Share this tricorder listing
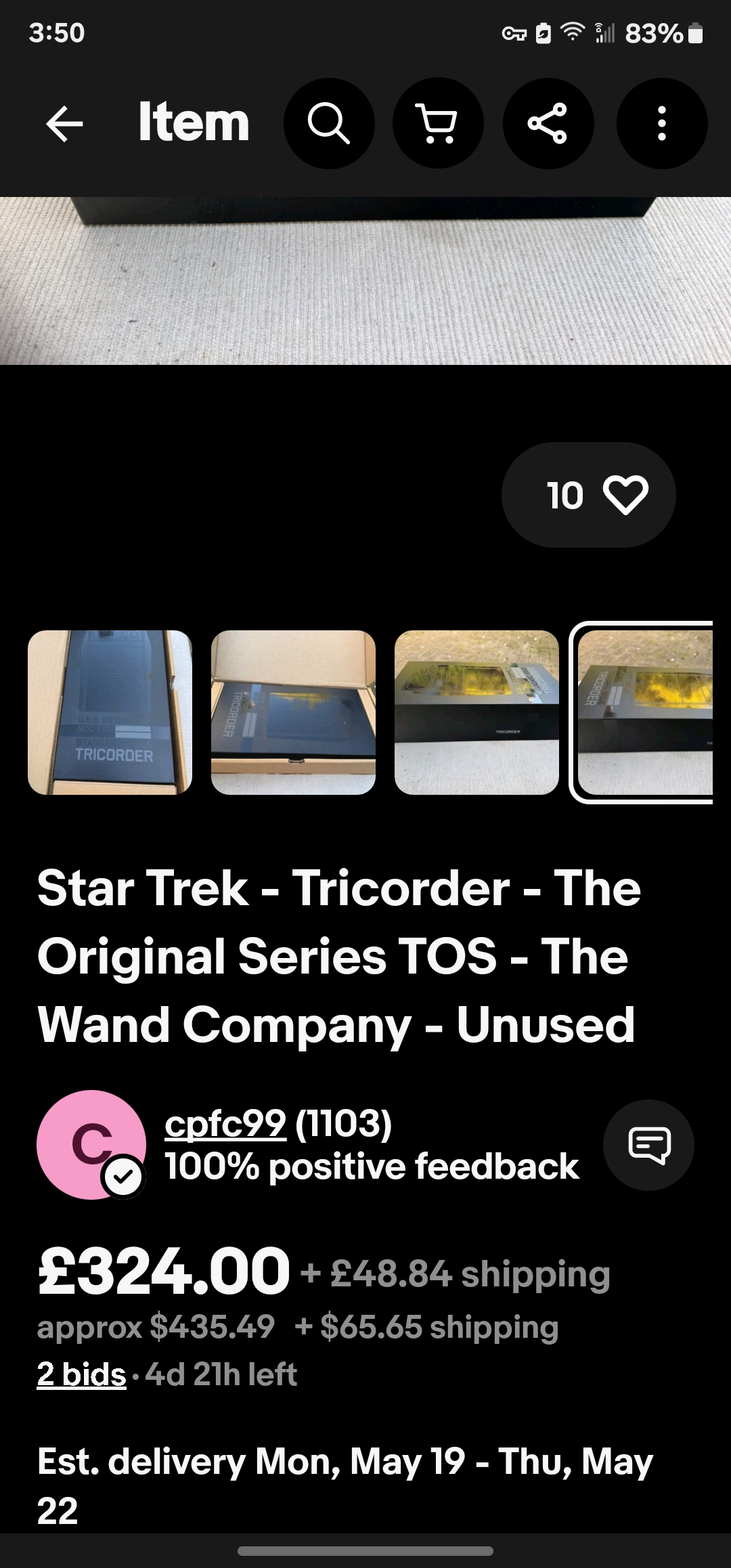 click(x=548, y=123)
